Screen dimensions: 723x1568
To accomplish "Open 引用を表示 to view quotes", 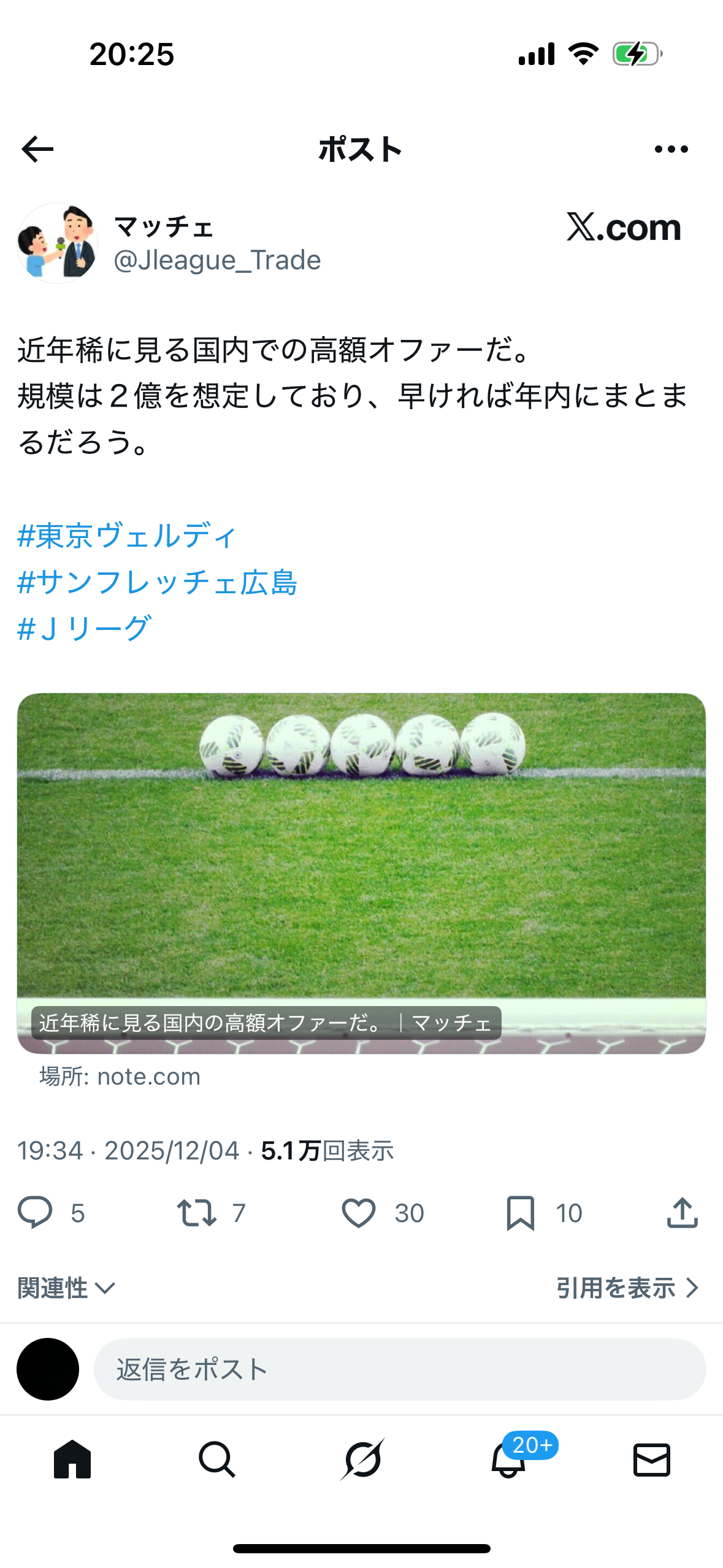I will click(627, 1288).
